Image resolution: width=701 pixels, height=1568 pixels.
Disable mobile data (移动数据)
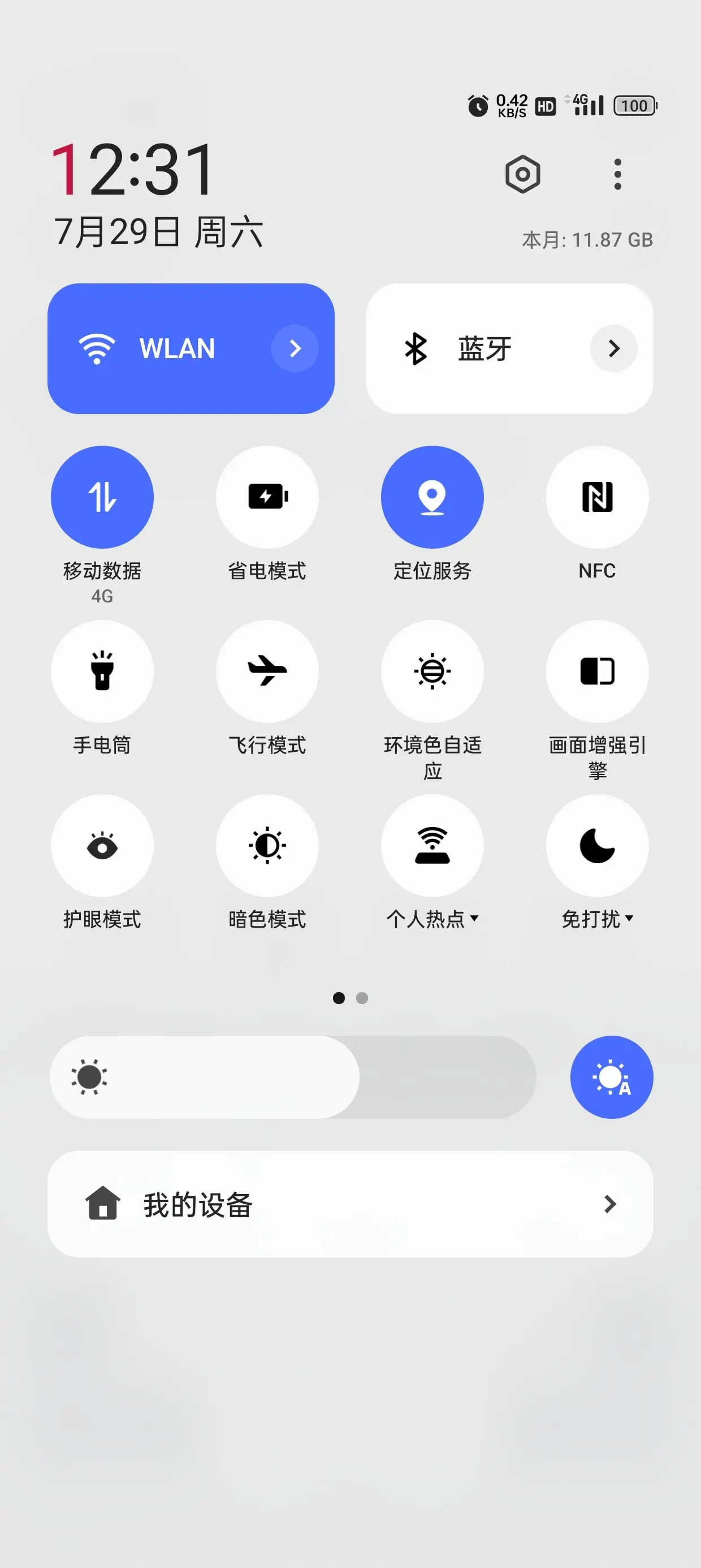click(102, 497)
